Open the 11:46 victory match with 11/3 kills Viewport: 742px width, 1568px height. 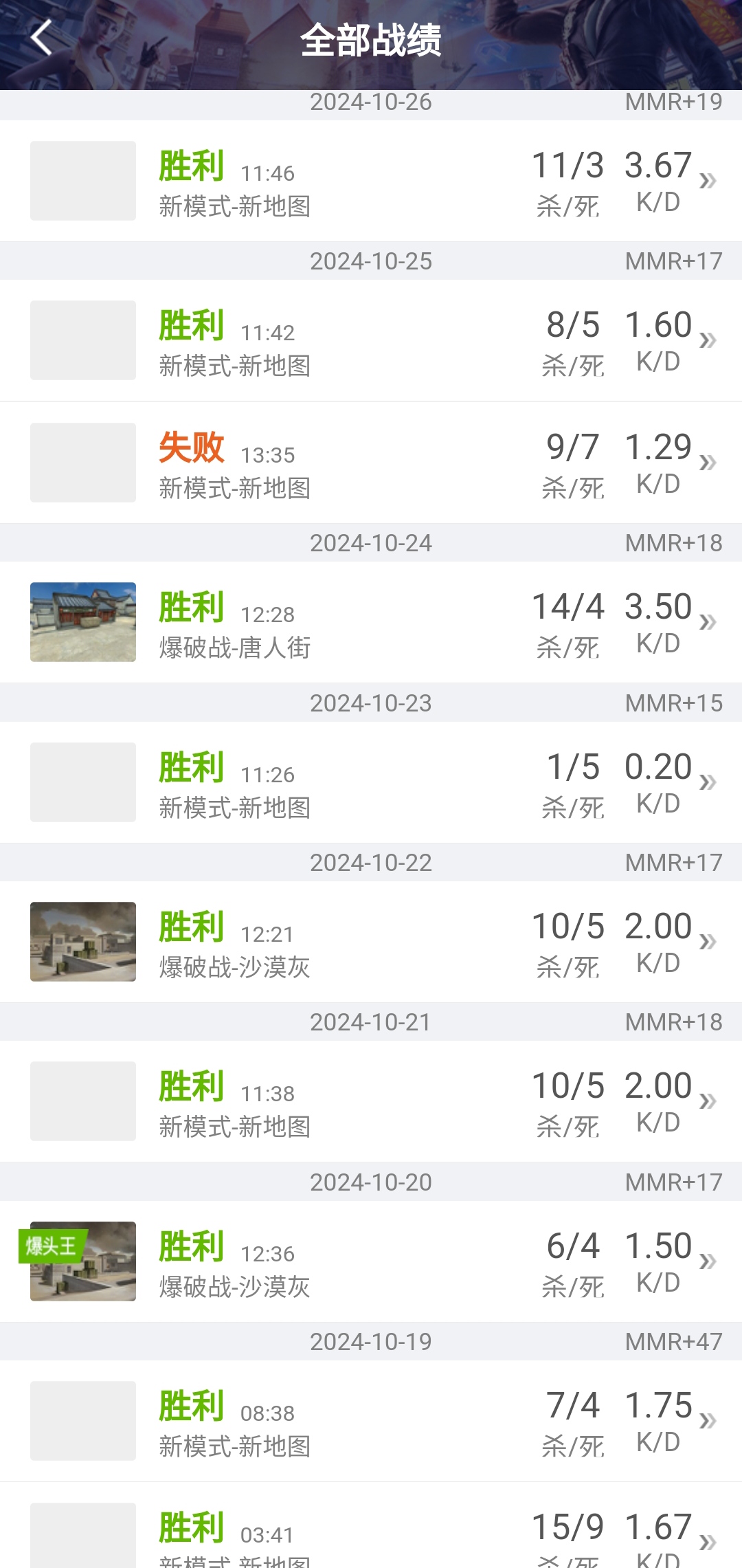[x=371, y=181]
